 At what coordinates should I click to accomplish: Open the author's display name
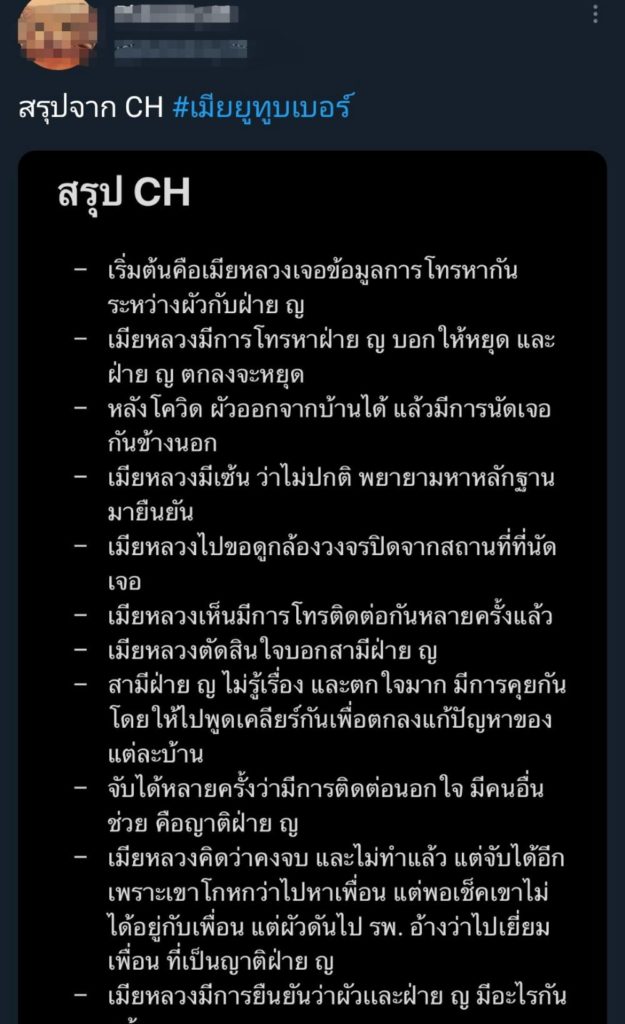click(x=171, y=14)
